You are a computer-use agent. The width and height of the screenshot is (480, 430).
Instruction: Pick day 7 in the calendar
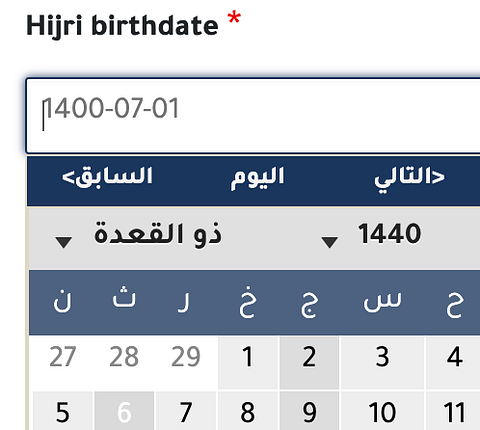(186, 411)
